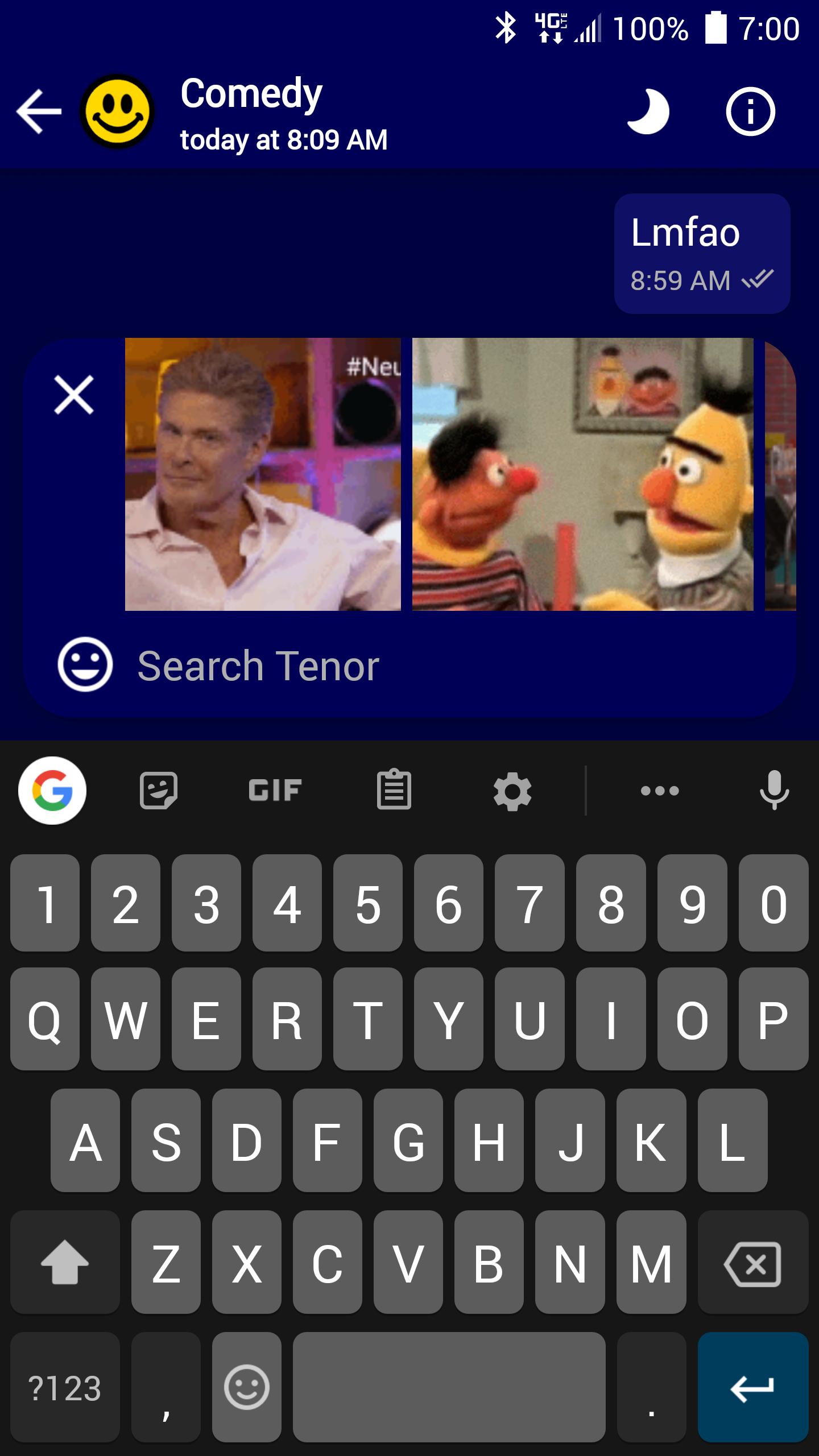
Task: Show more keyboard options (three dots)
Action: 660,791
